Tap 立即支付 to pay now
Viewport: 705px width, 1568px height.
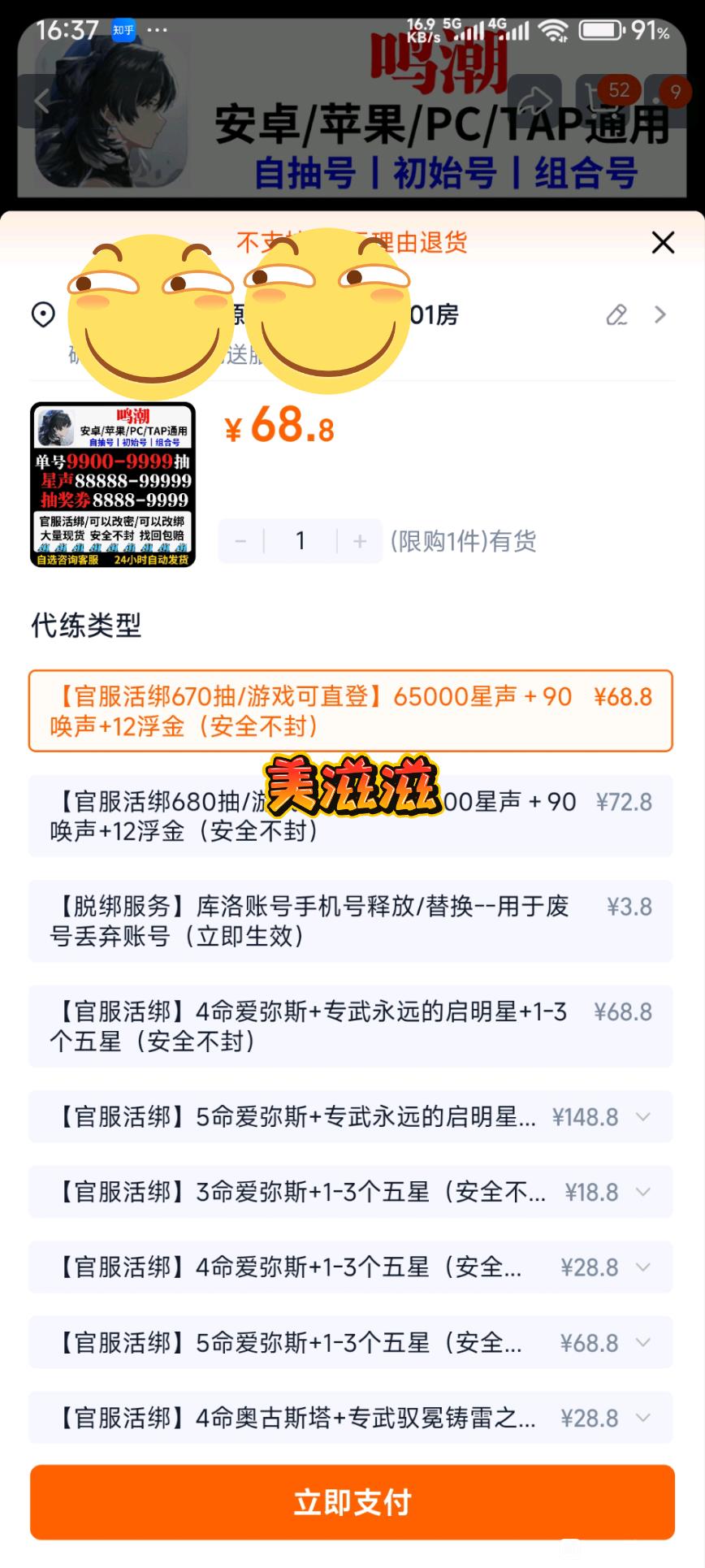pyautogui.click(x=352, y=1502)
